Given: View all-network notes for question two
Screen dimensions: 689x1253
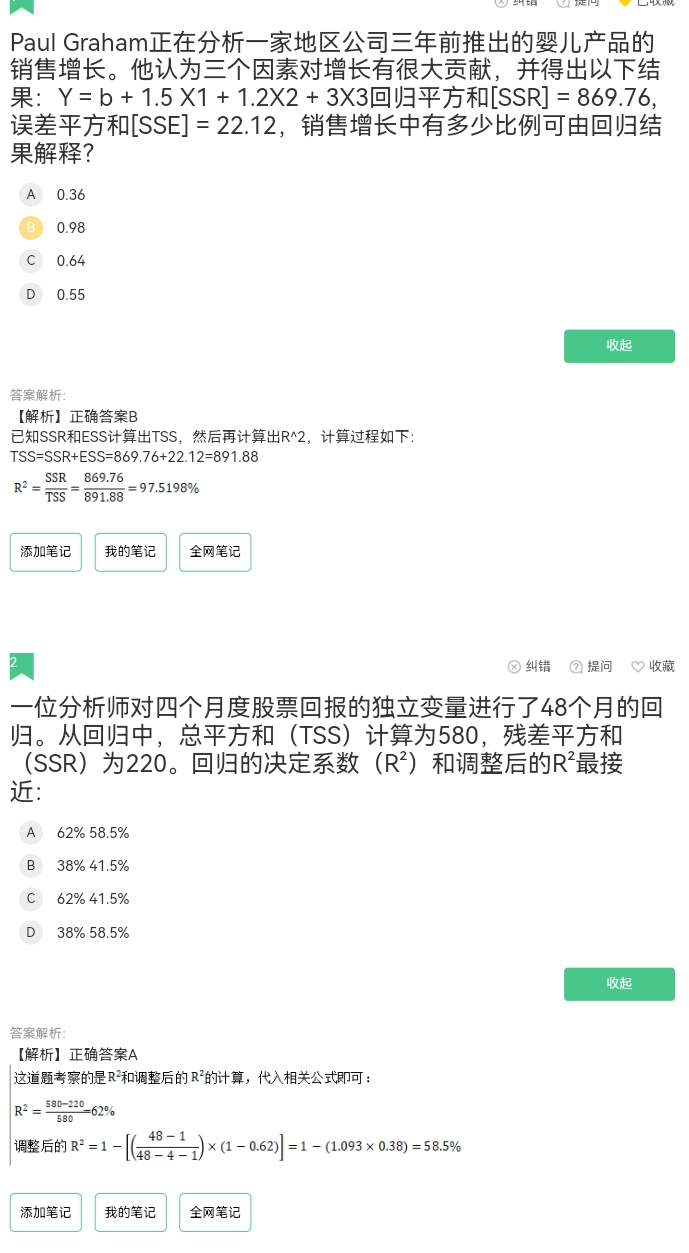Looking at the screenshot, I should [215, 1212].
